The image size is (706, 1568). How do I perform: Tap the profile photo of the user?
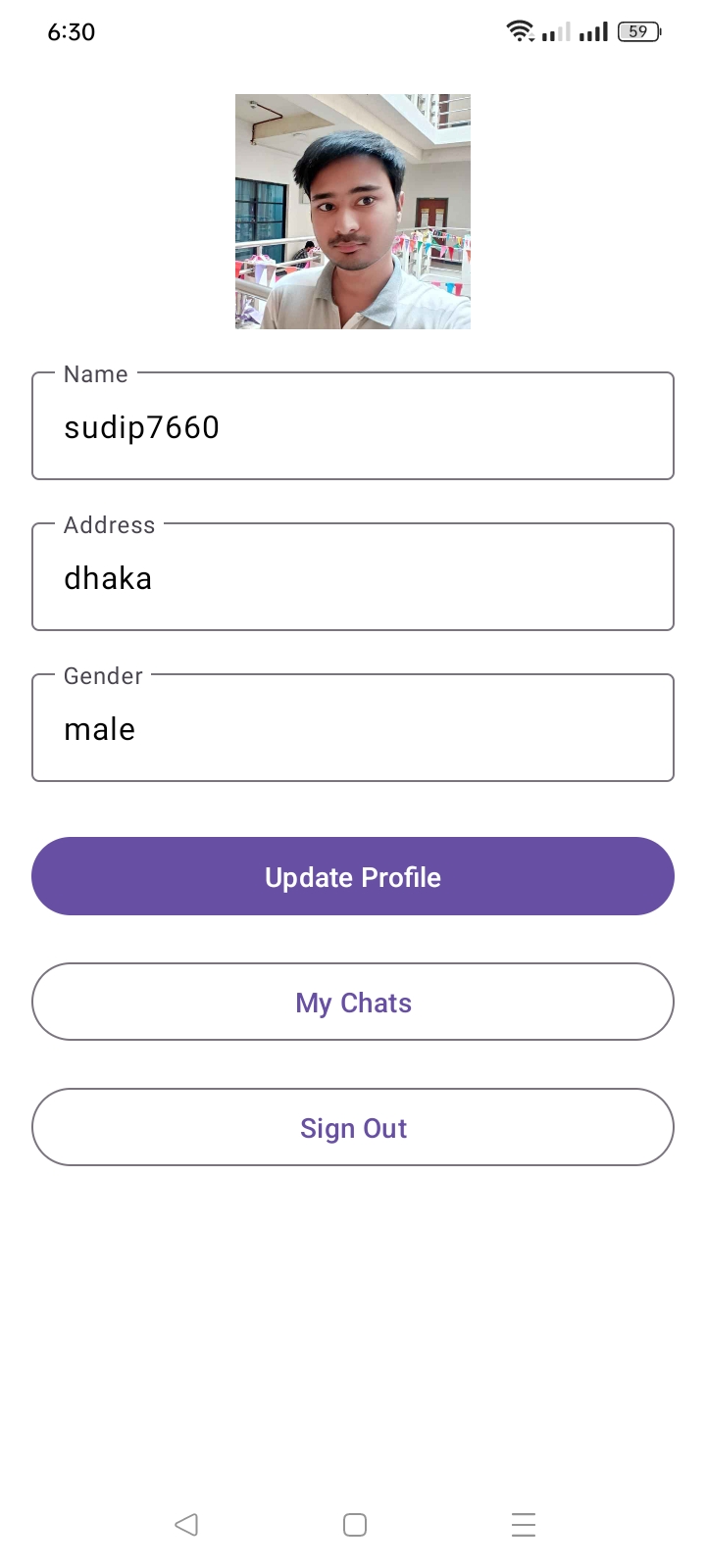[x=352, y=212]
